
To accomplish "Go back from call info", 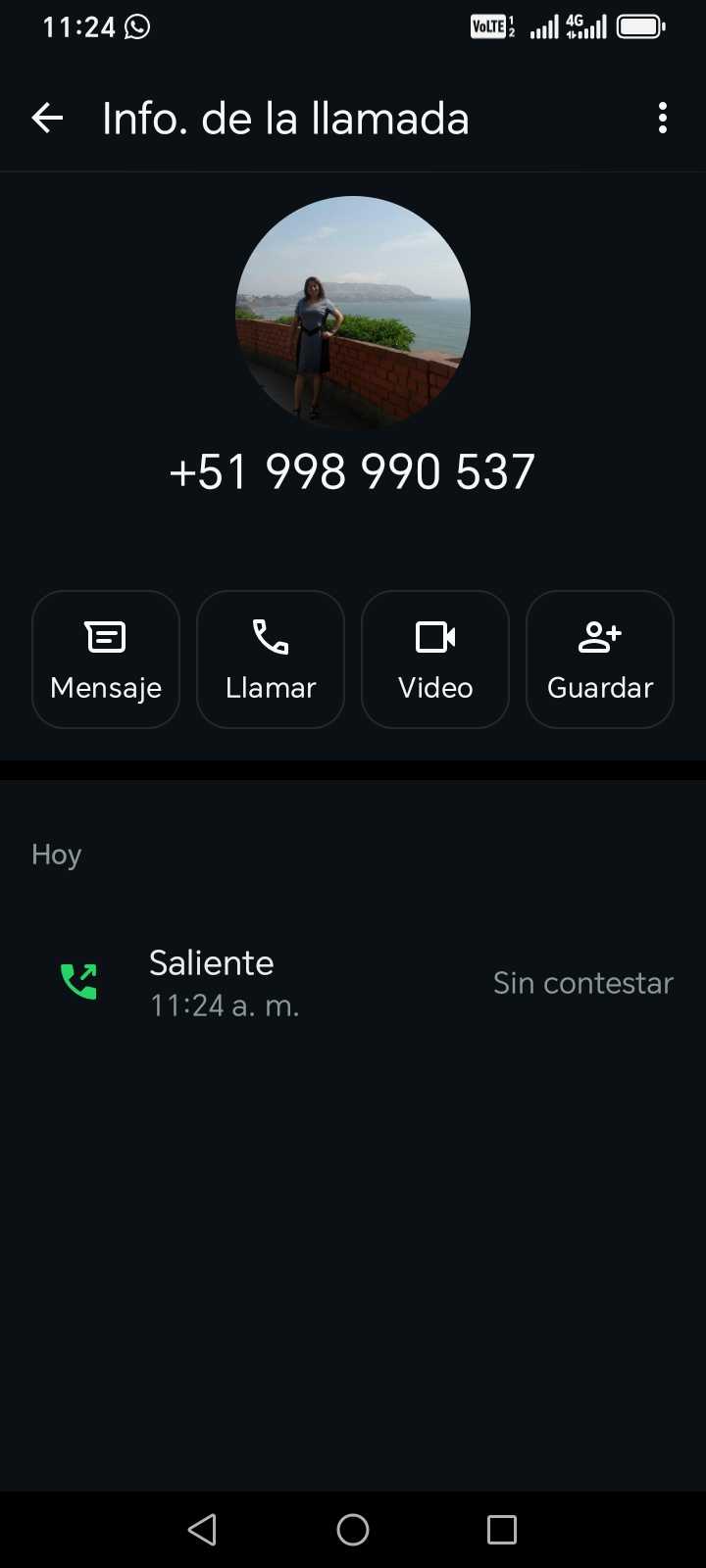I will [47, 119].
